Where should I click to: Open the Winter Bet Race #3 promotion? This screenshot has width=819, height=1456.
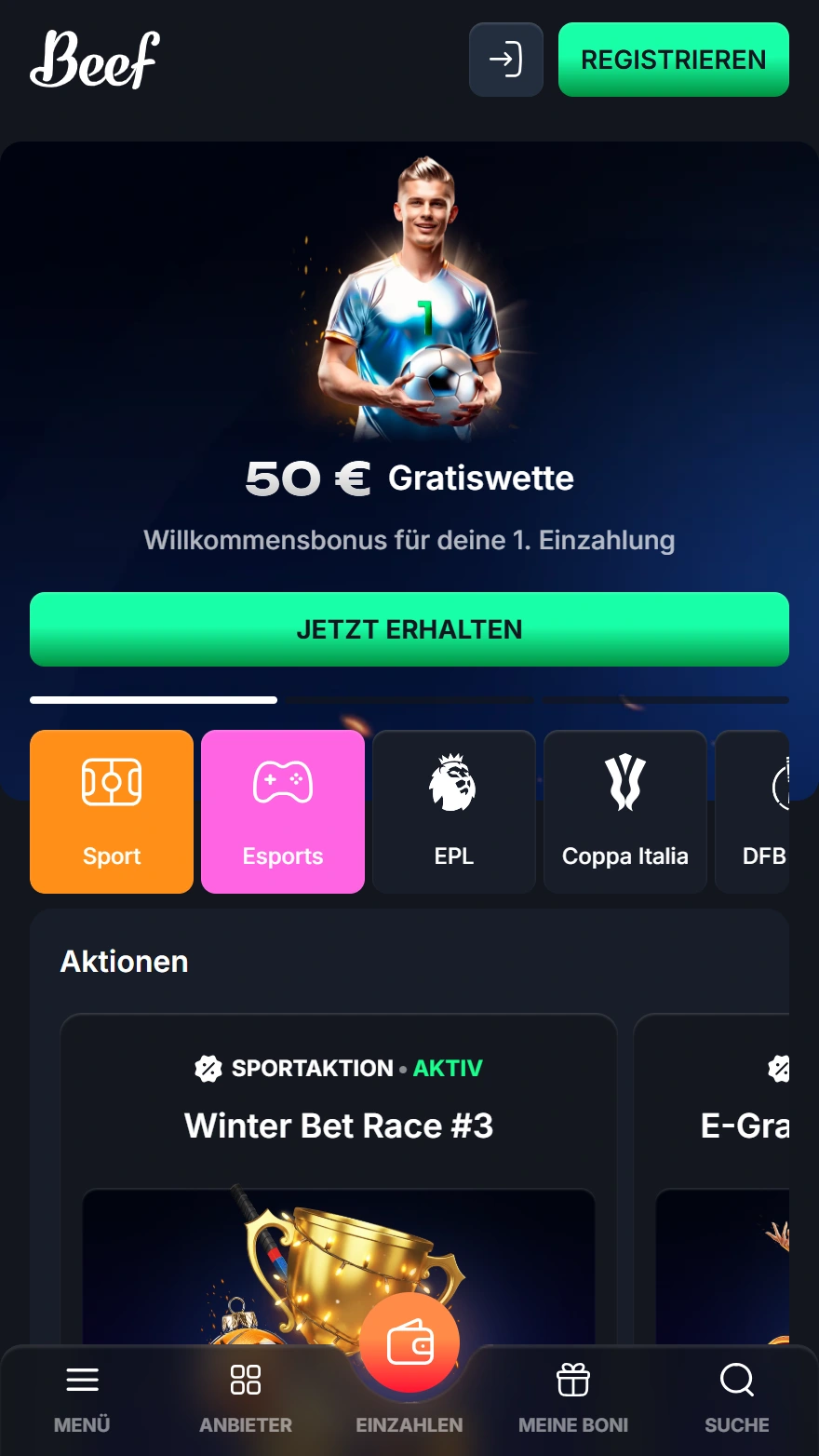point(339,1126)
